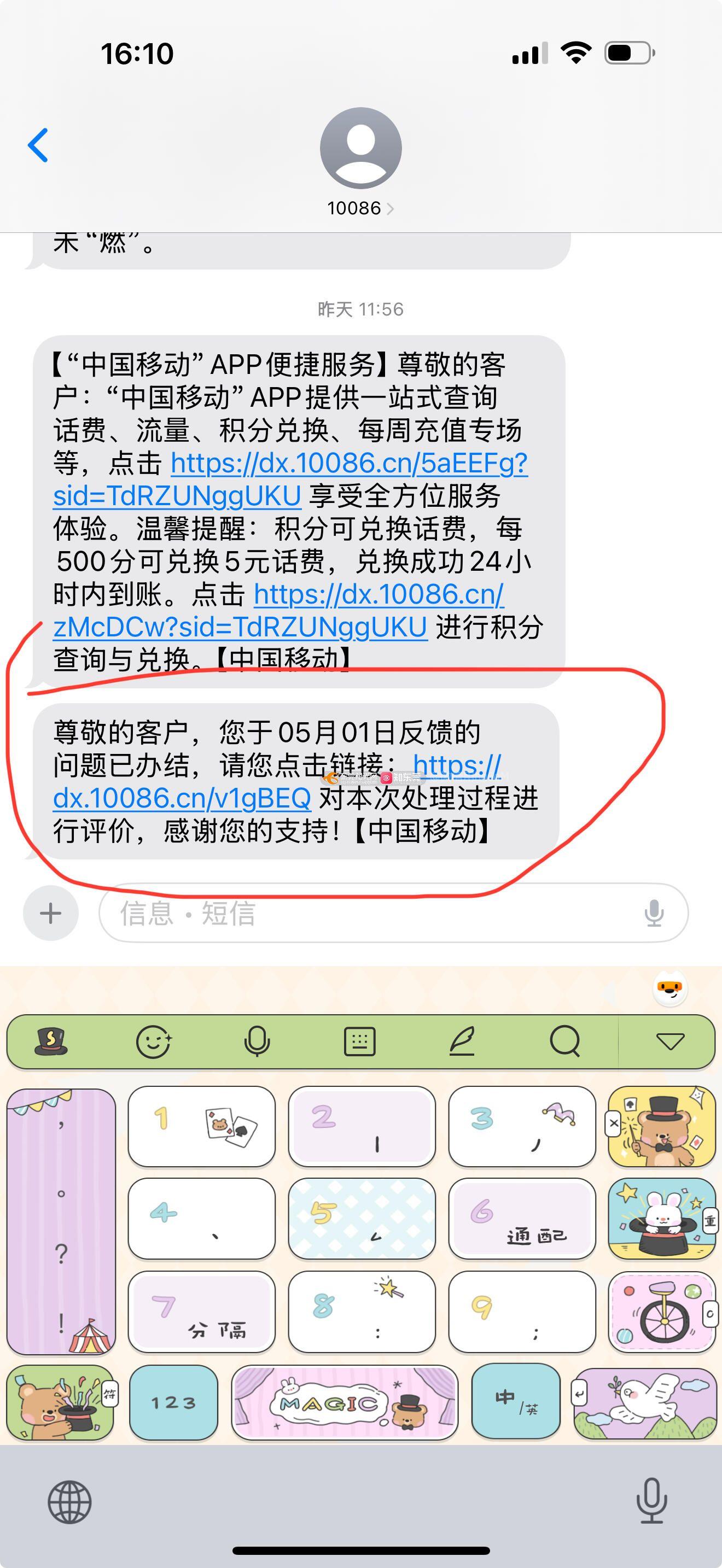722x1568 pixels.
Task: Toggle Chinese/English input with 中/英 key
Action: pos(516,1403)
